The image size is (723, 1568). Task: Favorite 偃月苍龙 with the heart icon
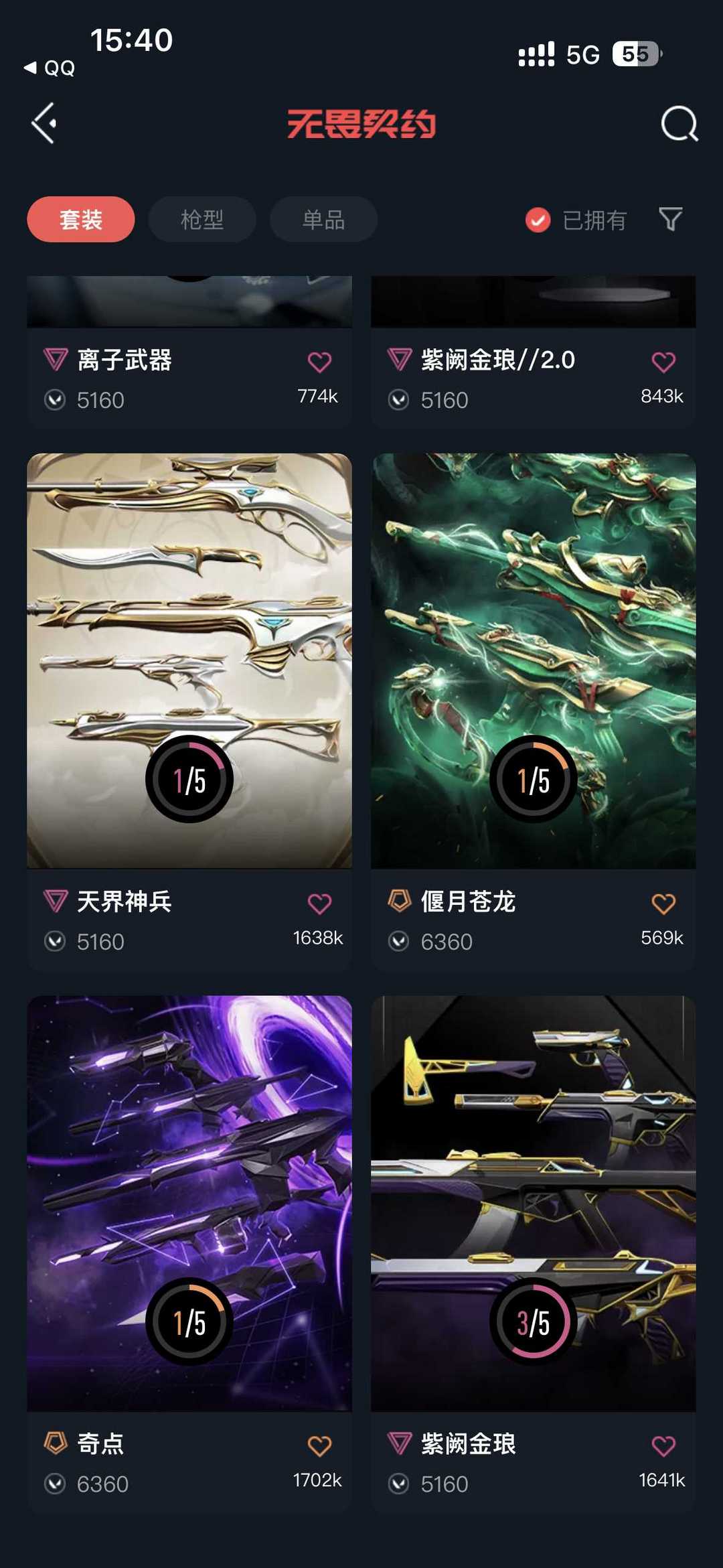[663, 904]
